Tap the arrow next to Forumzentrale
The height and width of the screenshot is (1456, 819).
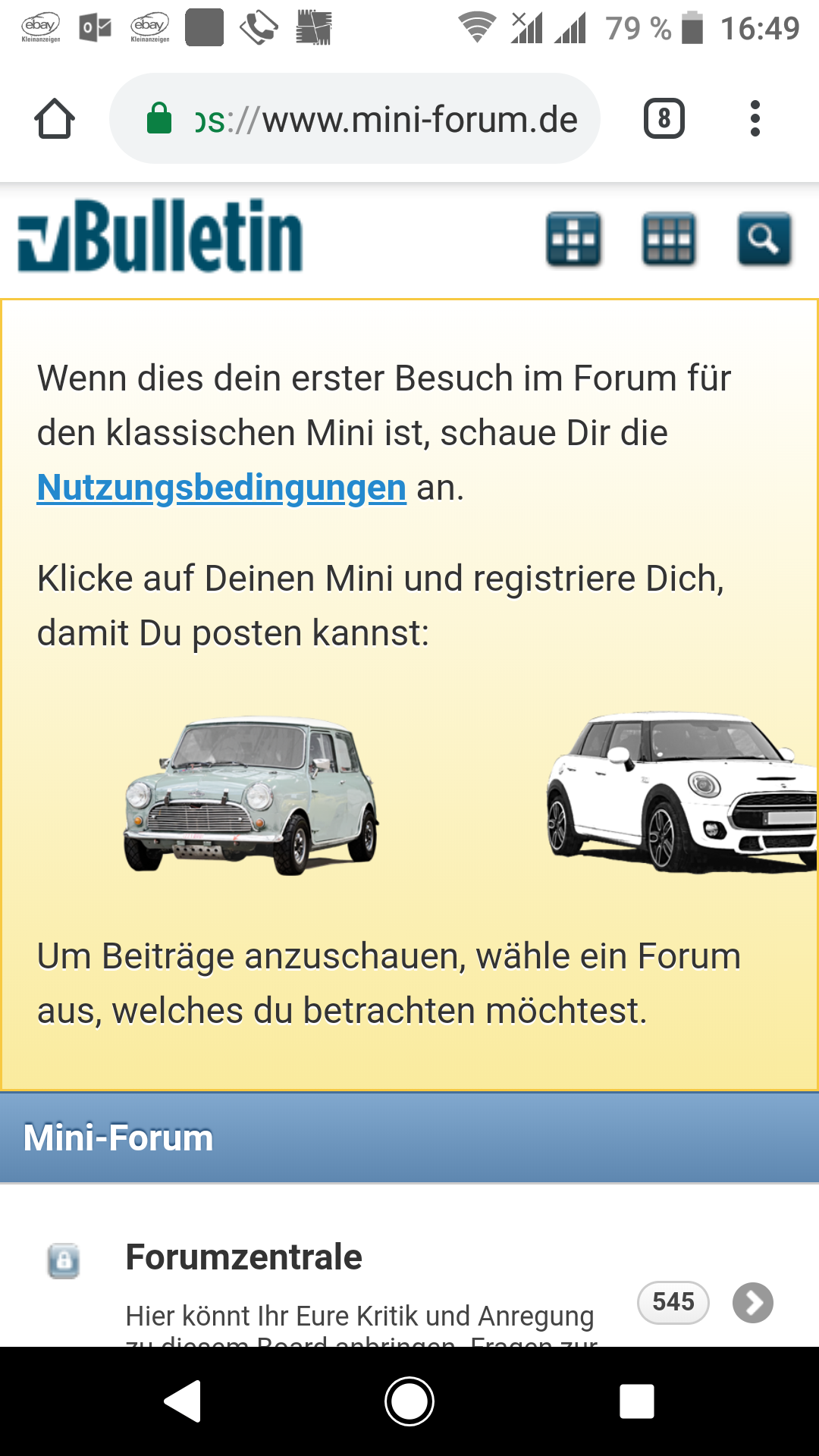[x=752, y=1303]
